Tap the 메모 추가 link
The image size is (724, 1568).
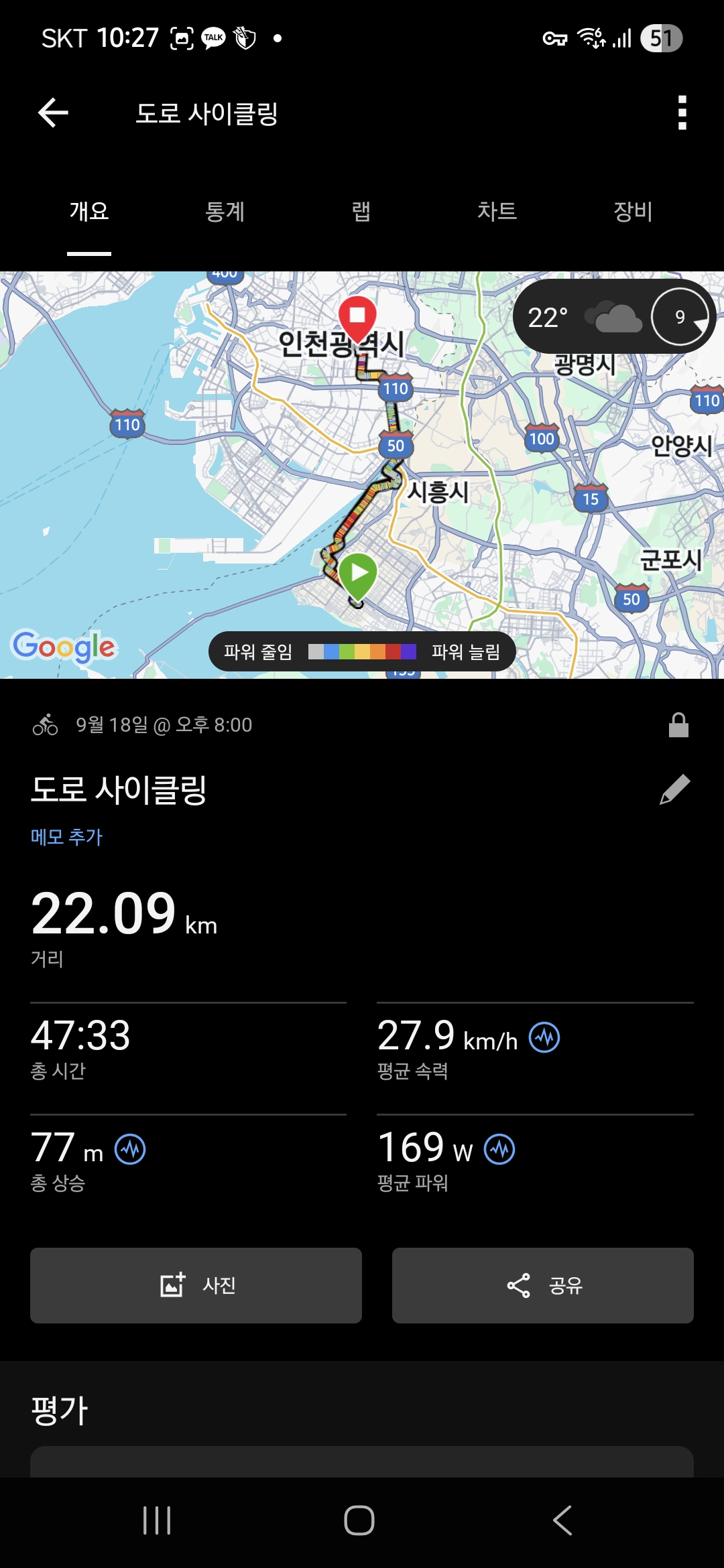(66, 837)
